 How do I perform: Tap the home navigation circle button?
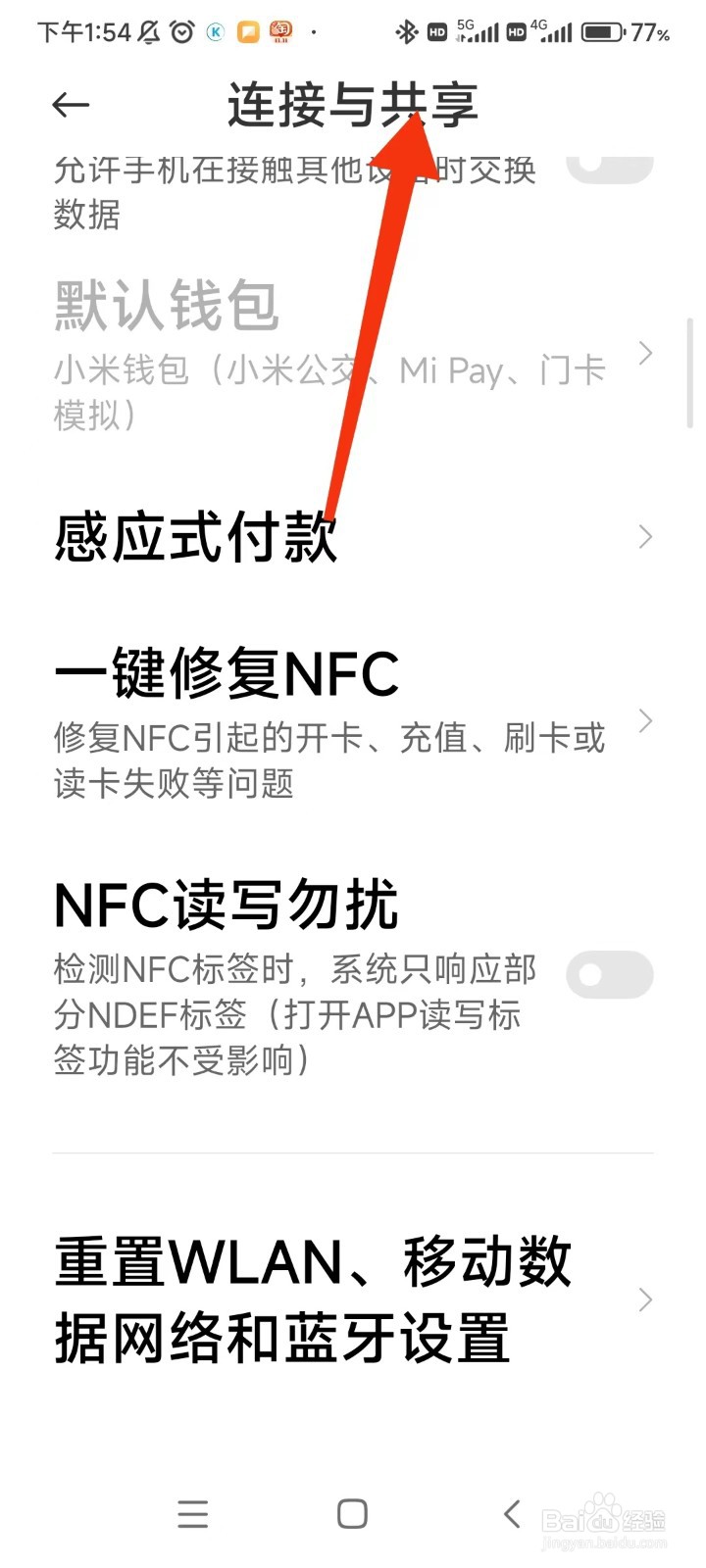(x=351, y=1514)
